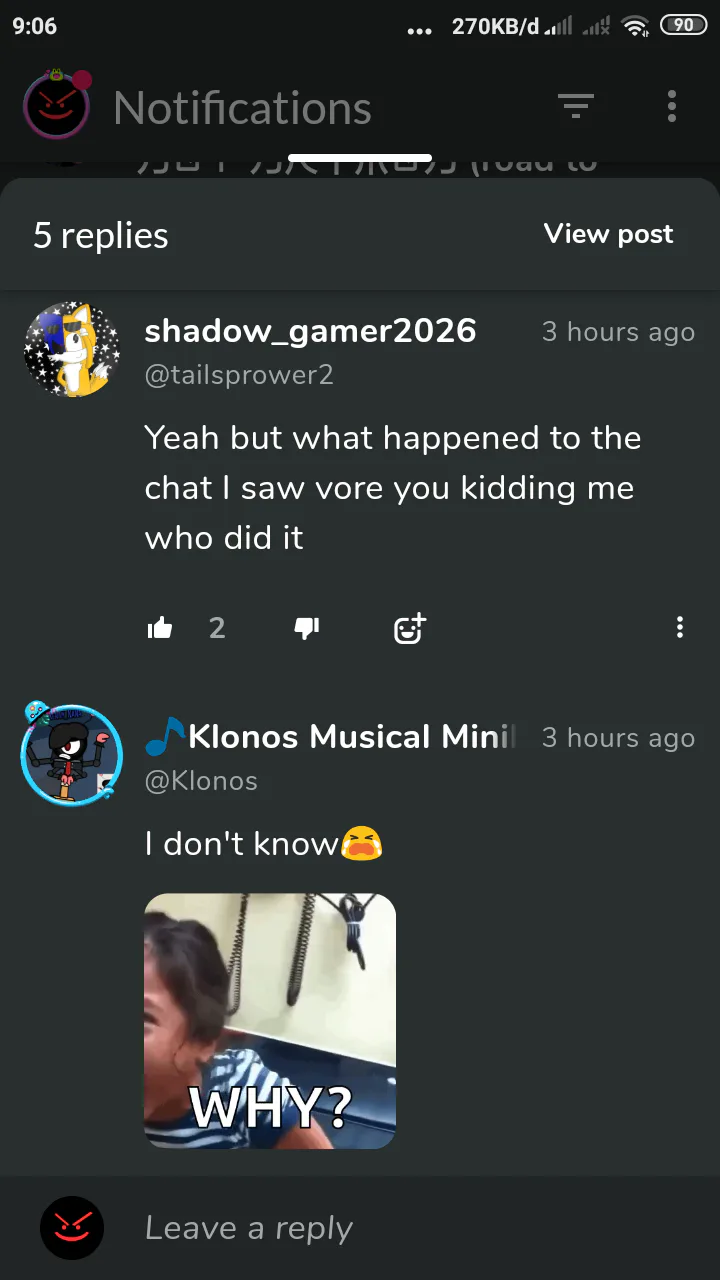Image resolution: width=720 pixels, height=1280 pixels.
Task: Open the top bar overflow menu
Action: pyautogui.click(x=672, y=106)
